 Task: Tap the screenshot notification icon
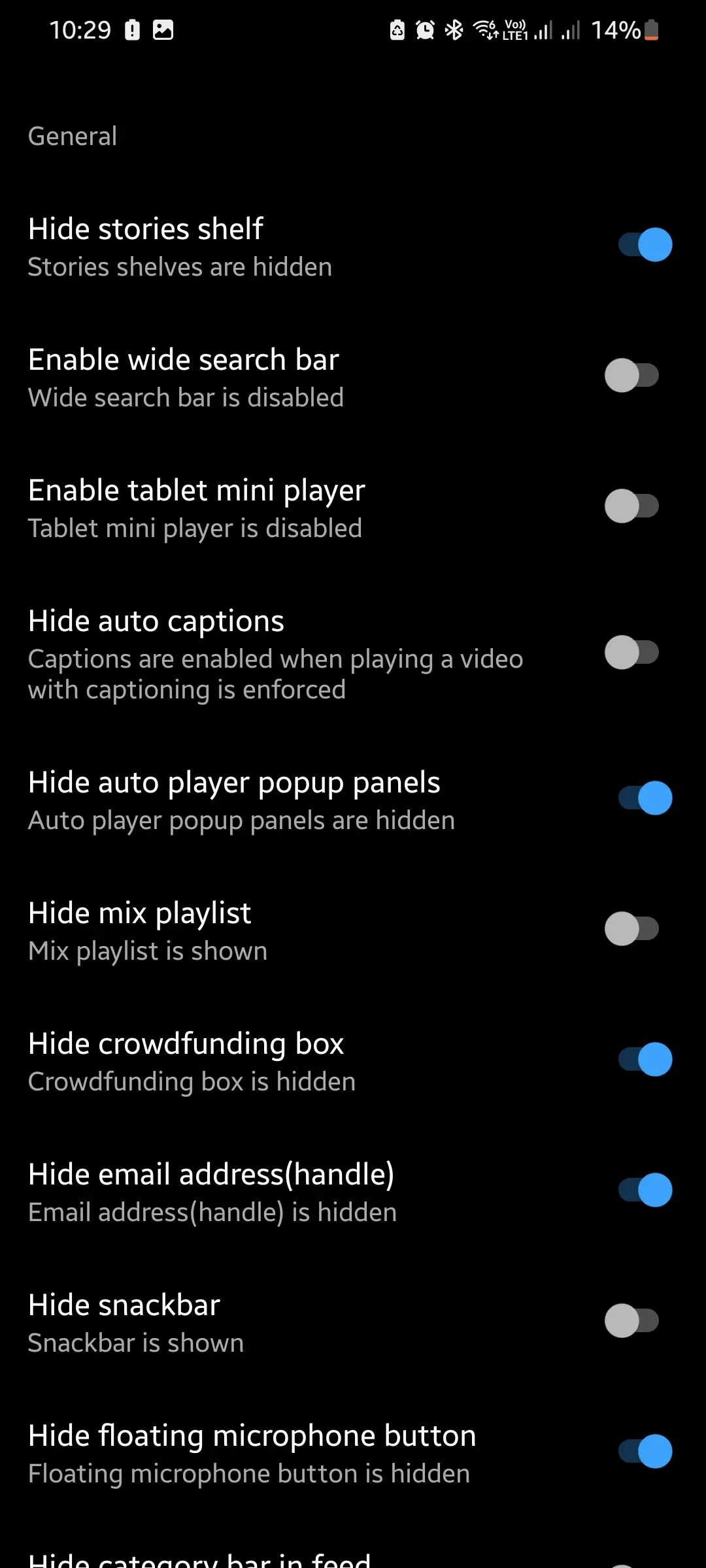click(163, 29)
